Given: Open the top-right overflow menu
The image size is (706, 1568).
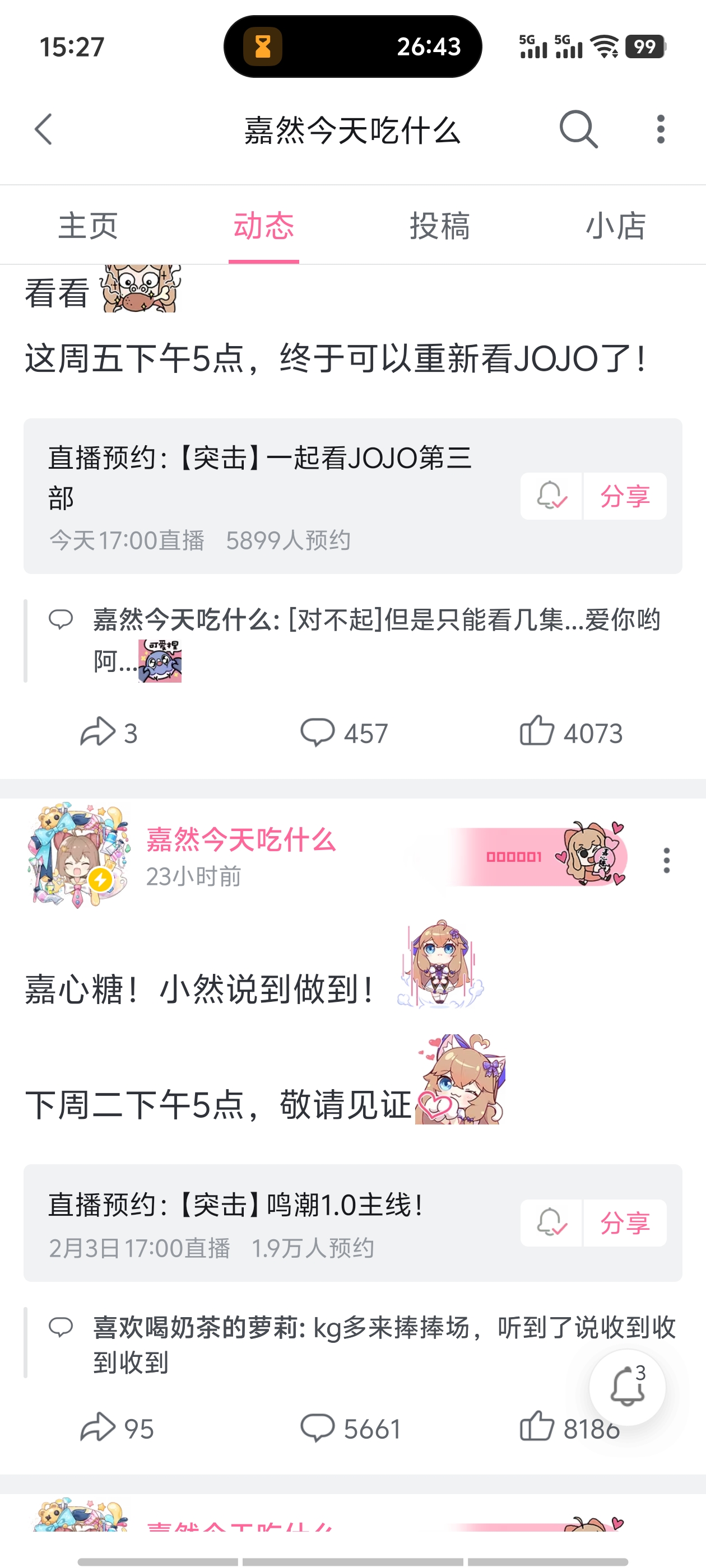Looking at the screenshot, I should click(660, 130).
